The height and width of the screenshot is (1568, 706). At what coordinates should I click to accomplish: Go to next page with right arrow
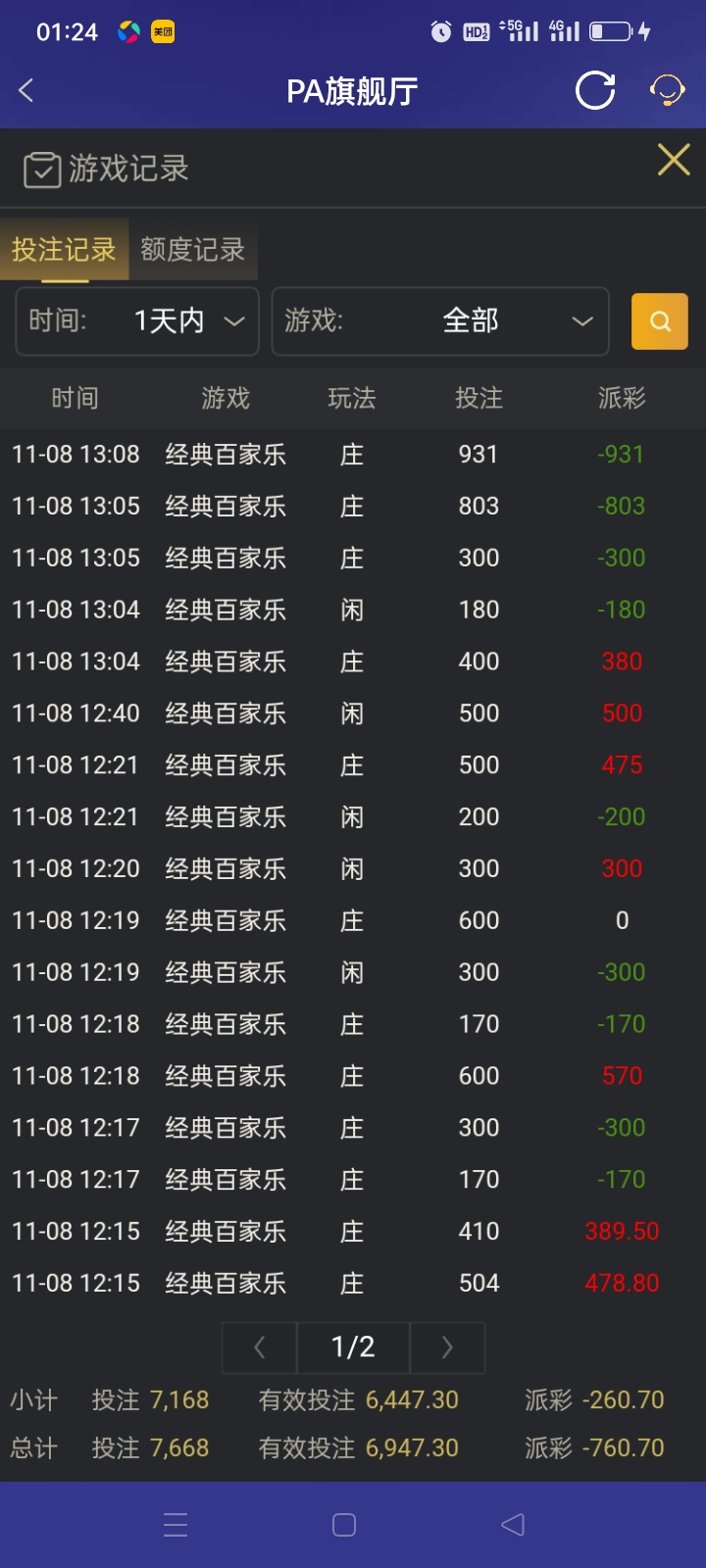point(447,1347)
